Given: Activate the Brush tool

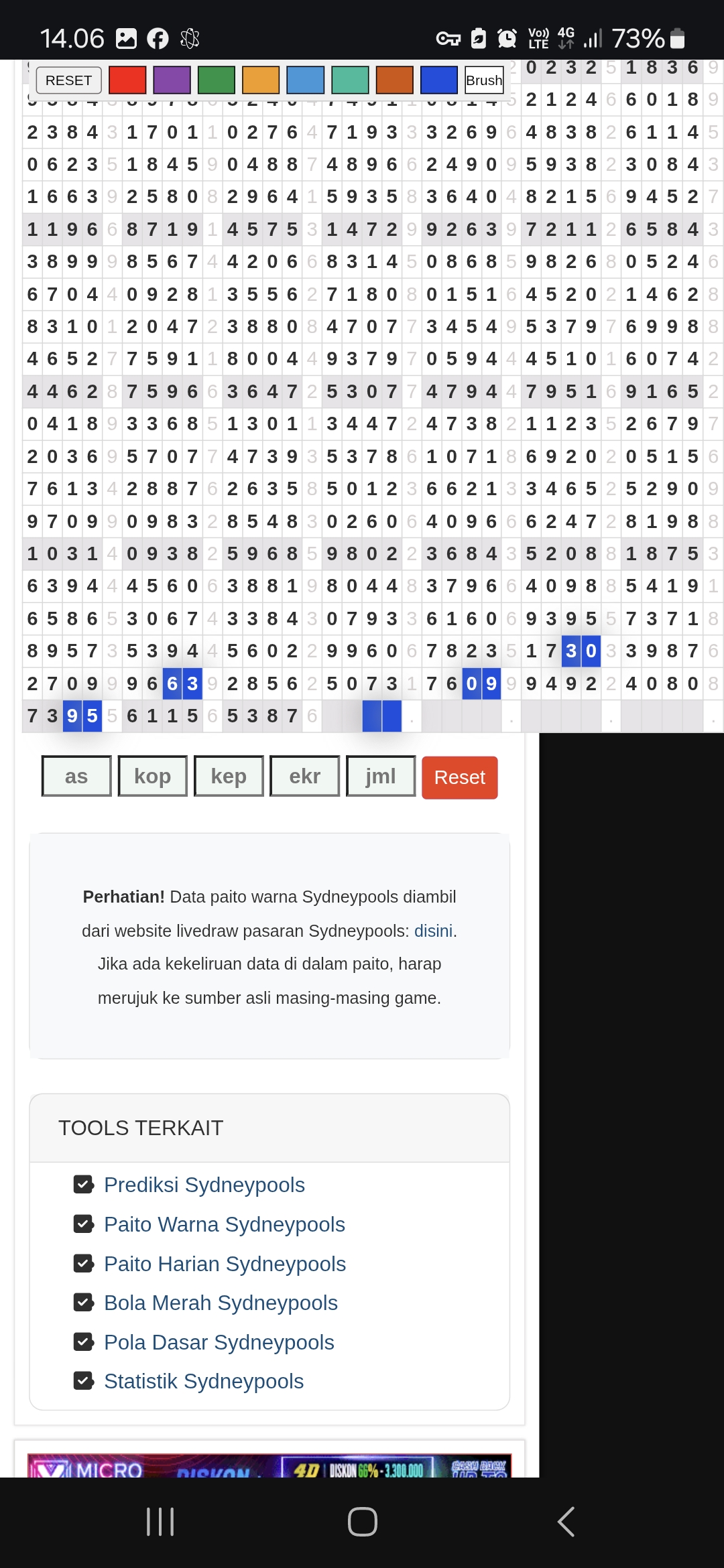Looking at the screenshot, I should point(484,80).
